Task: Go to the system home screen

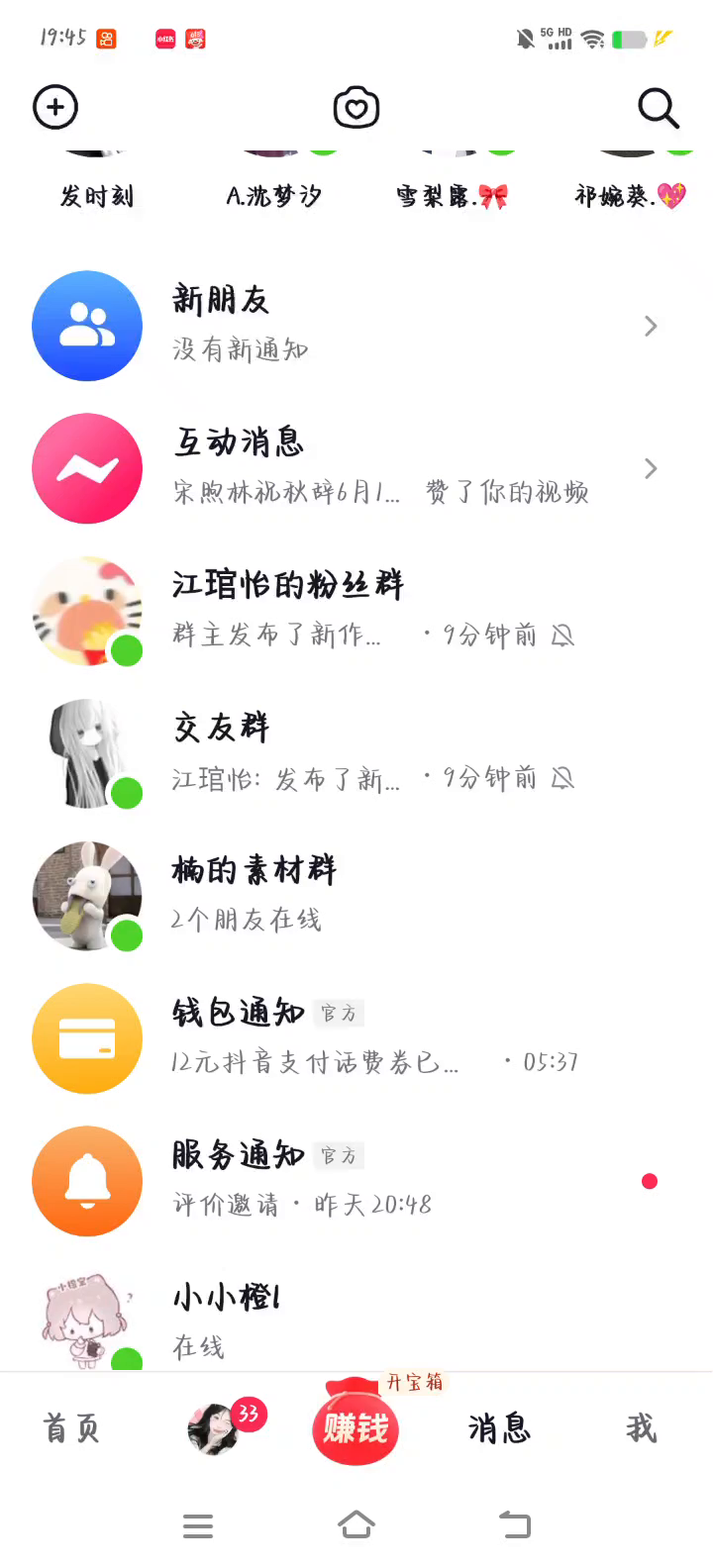Action: [x=356, y=1525]
